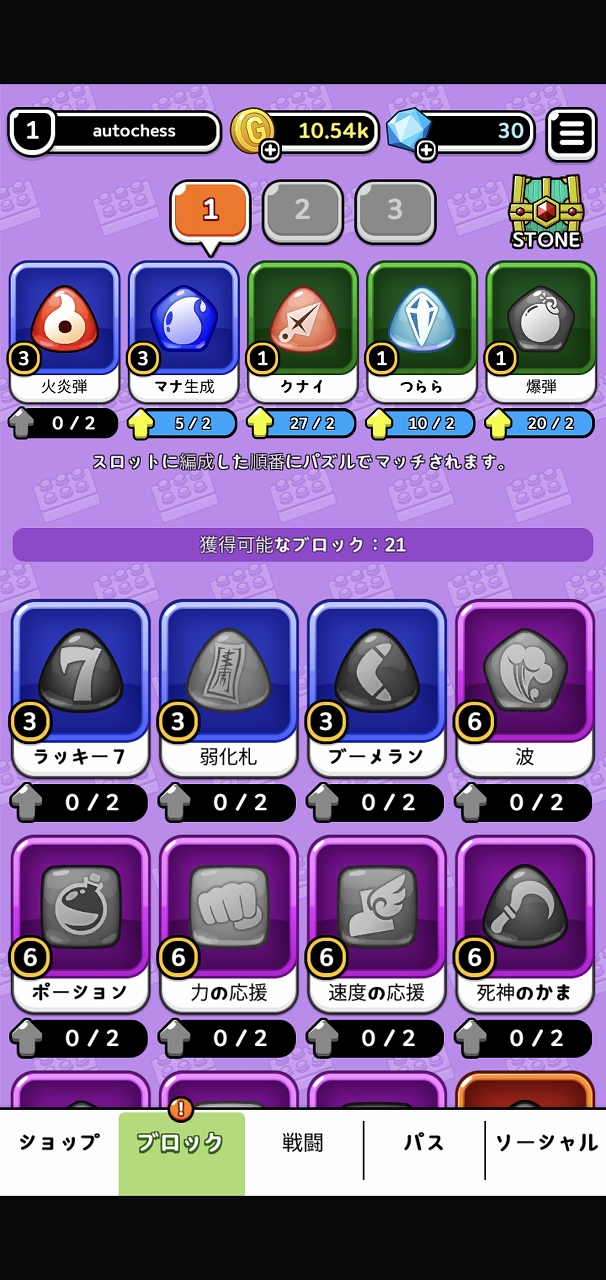Go to the ショップ tab
The image size is (606, 1280).
[59, 1143]
